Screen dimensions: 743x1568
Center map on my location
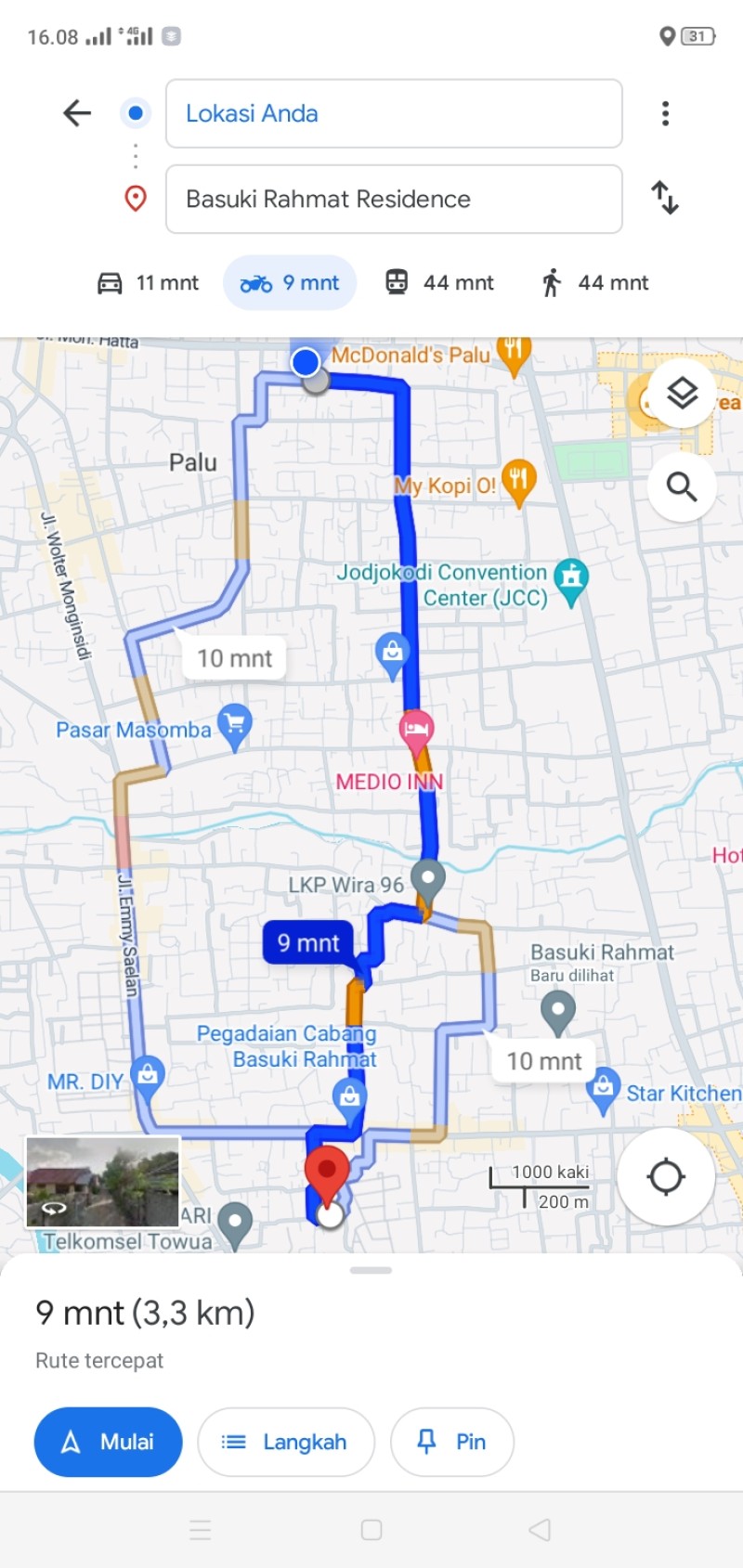coord(666,1176)
